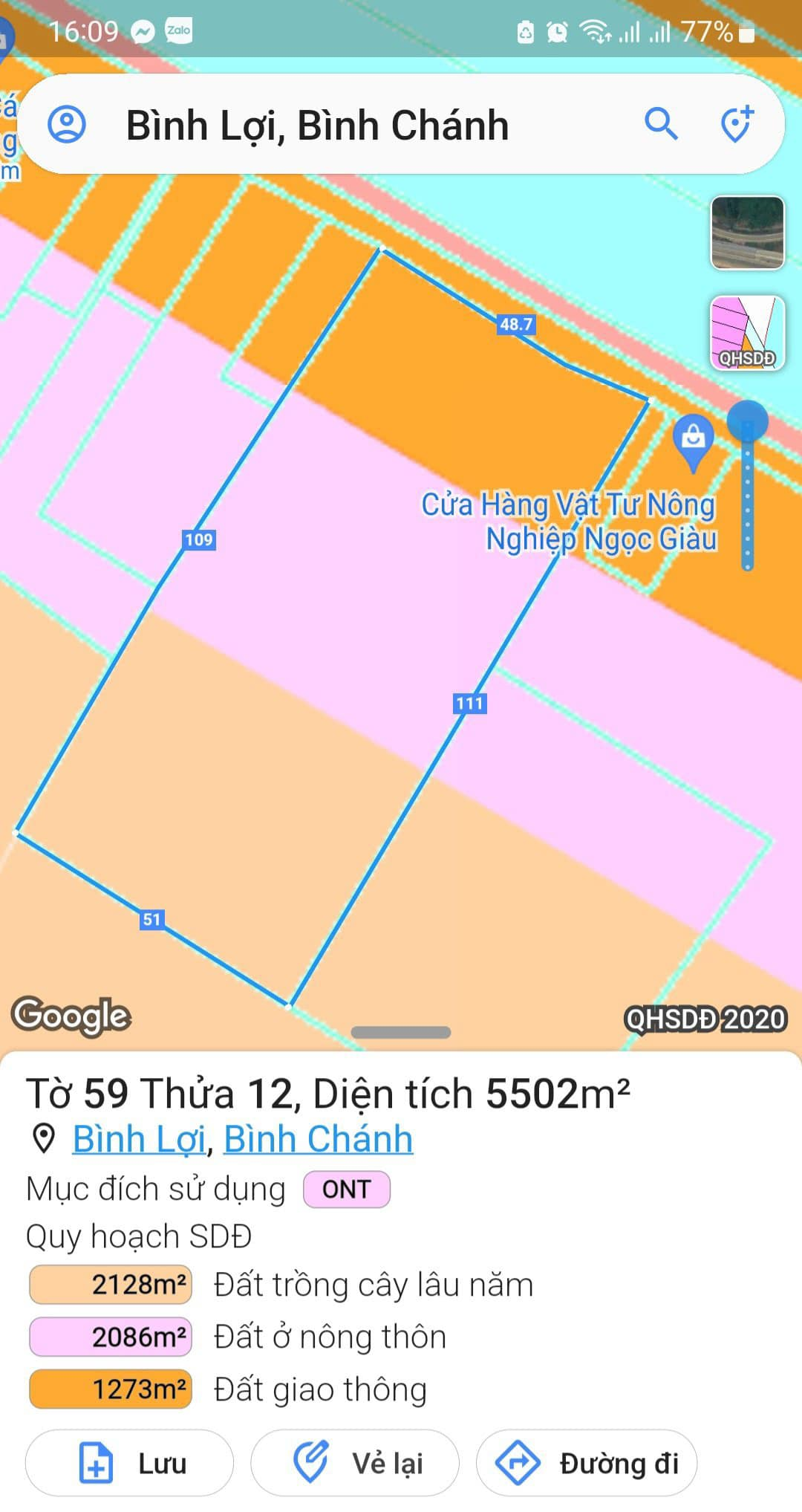Open the Bình Chánh link

[319, 1139]
